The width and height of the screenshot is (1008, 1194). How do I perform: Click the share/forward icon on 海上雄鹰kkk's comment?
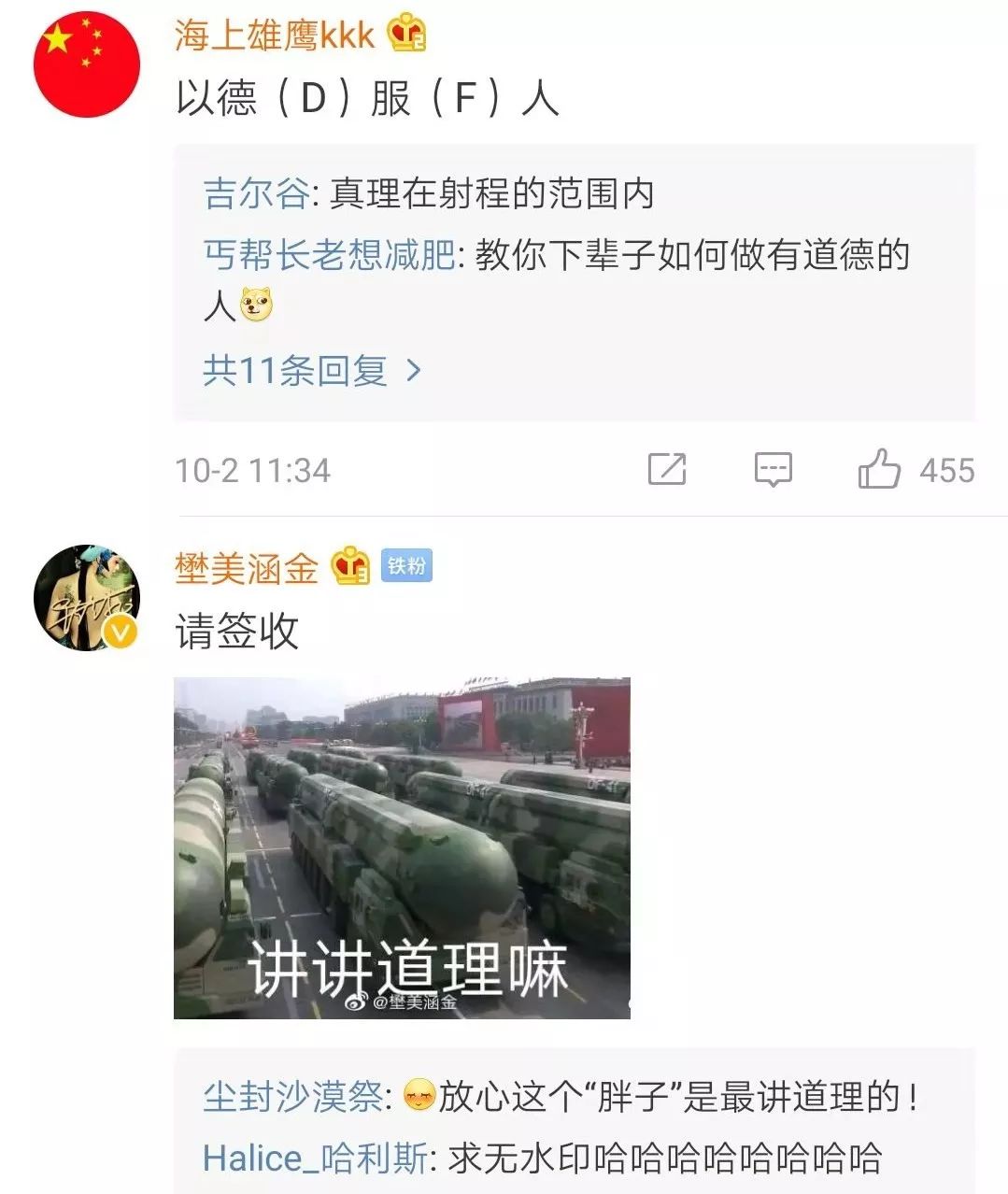pyautogui.click(x=665, y=471)
